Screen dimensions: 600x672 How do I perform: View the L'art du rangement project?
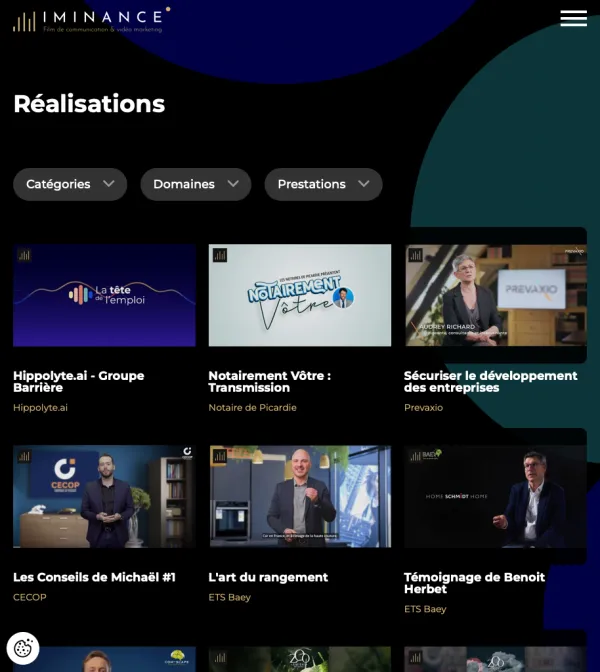pyautogui.click(x=299, y=497)
